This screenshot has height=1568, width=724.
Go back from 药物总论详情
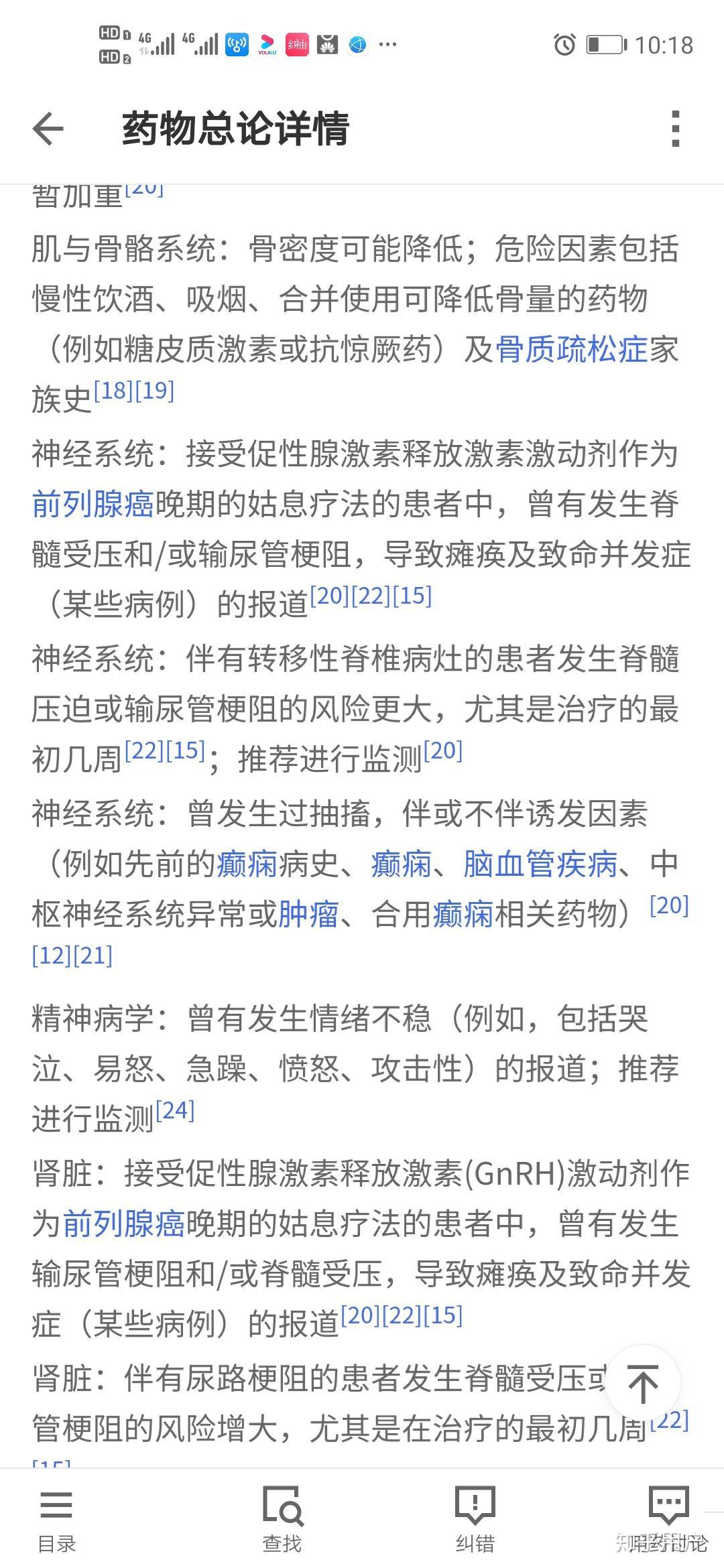(x=48, y=129)
